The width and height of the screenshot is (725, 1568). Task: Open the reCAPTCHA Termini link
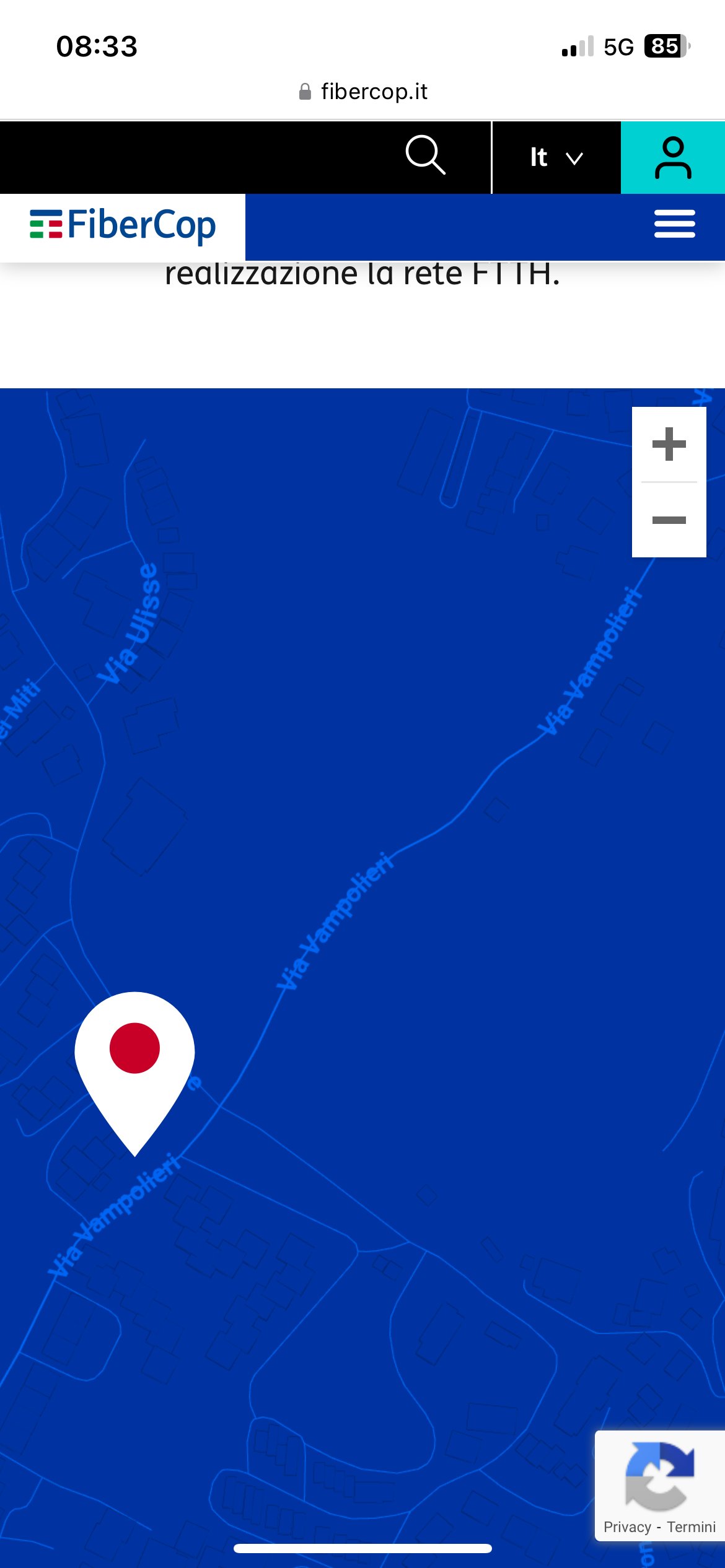point(691,1527)
